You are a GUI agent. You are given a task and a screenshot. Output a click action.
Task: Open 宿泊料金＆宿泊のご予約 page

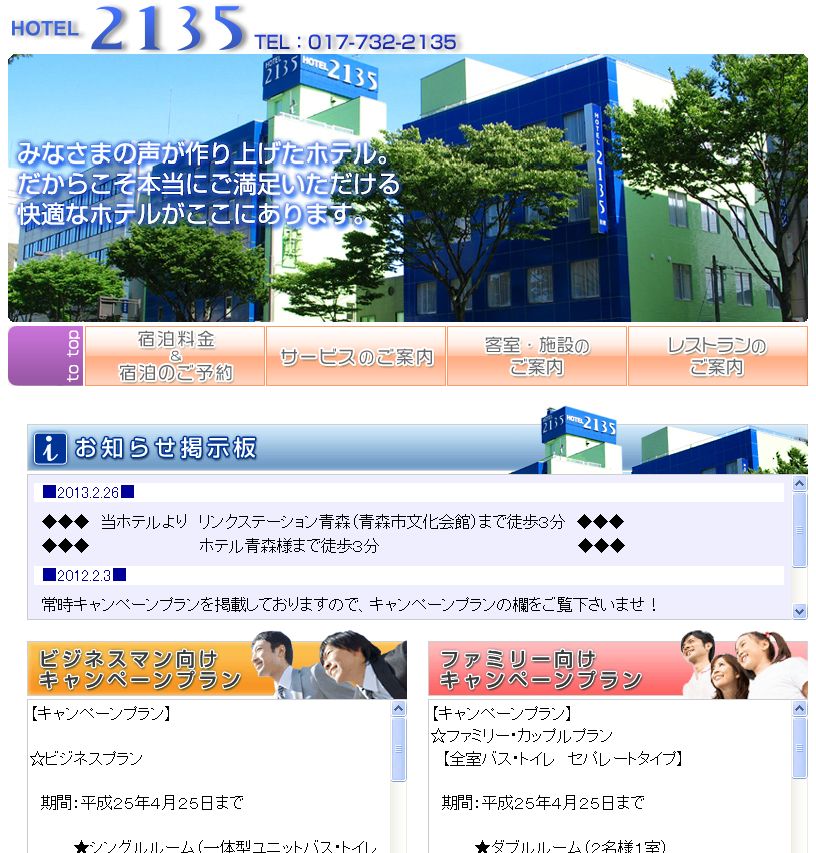click(175, 356)
